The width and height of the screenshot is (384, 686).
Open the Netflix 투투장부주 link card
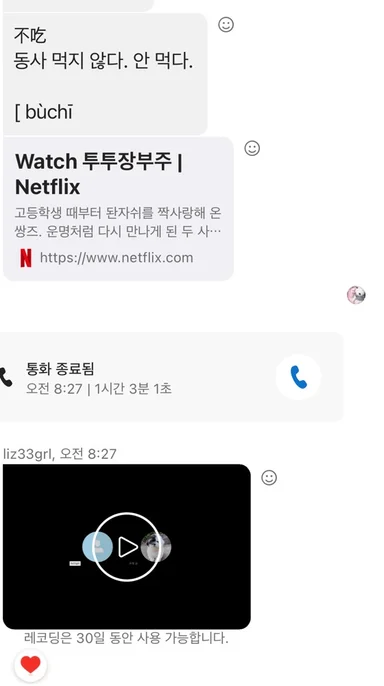(x=118, y=209)
